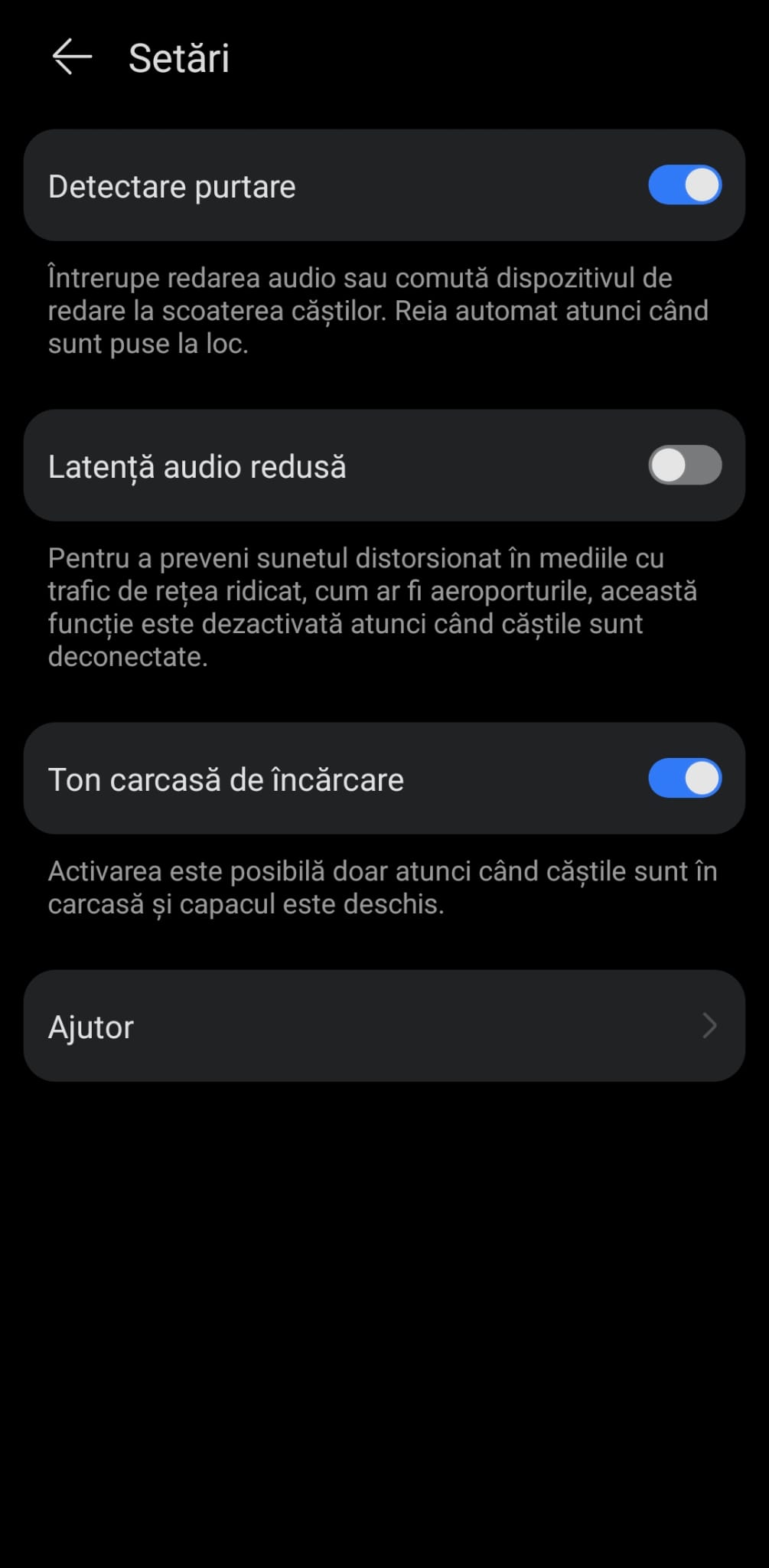769x1568 pixels.
Task: Turn off the Detectare purtare switch
Action: point(684,185)
